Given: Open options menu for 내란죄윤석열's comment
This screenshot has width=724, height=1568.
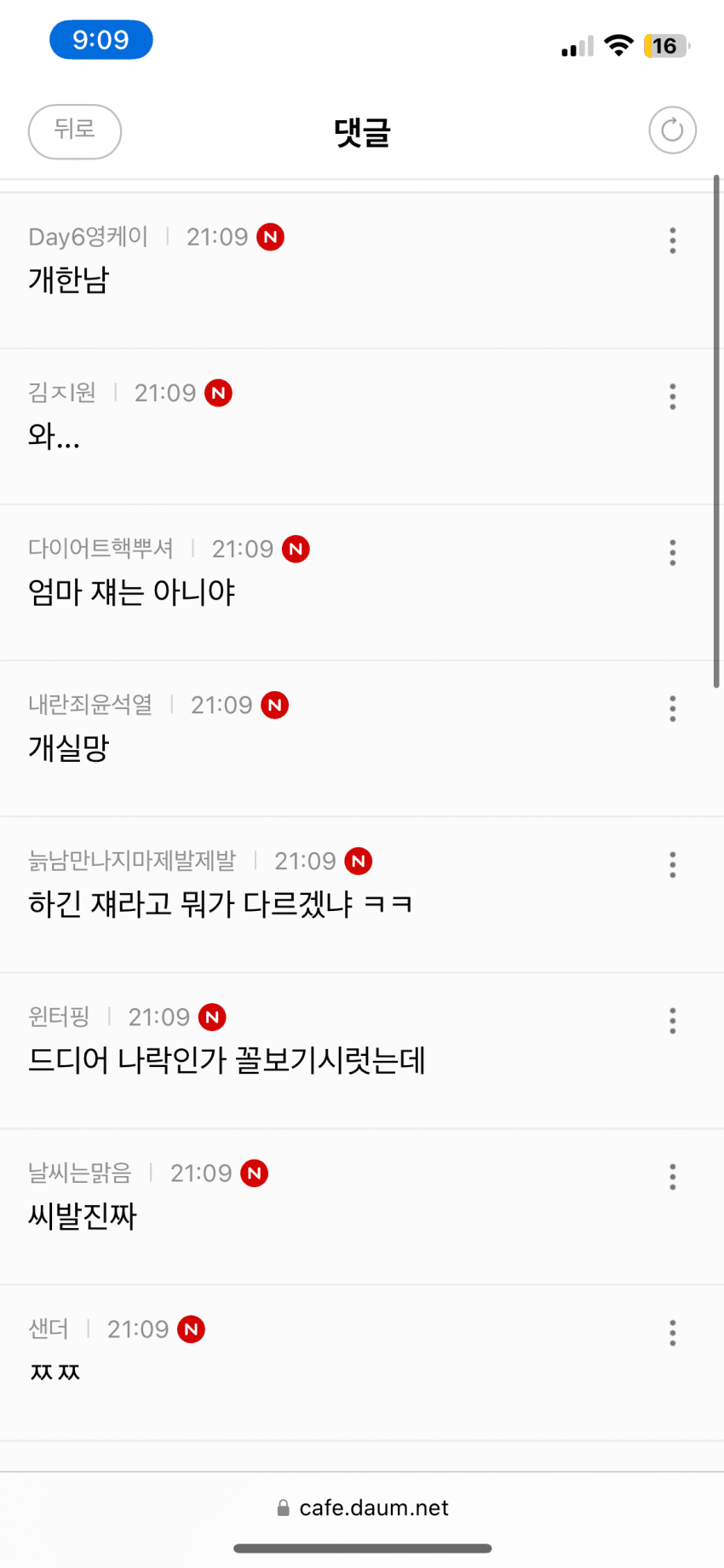Looking at the screenshot, I should pos(672,708).
